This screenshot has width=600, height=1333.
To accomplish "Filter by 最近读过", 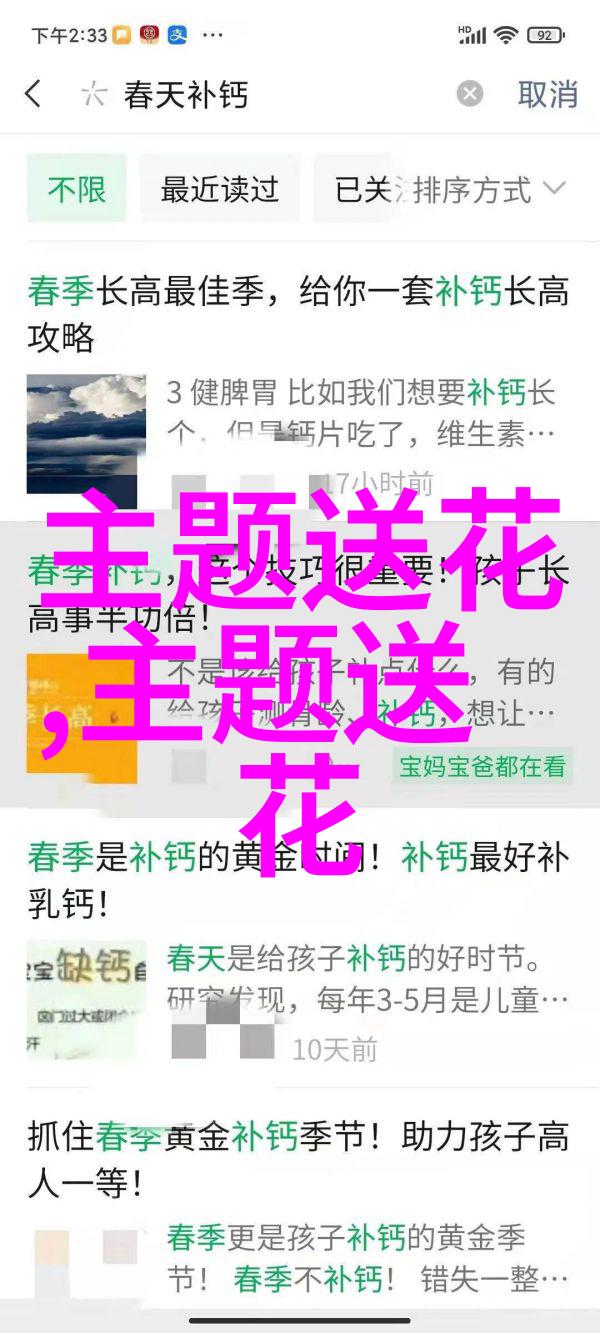I will click(219, 189).
